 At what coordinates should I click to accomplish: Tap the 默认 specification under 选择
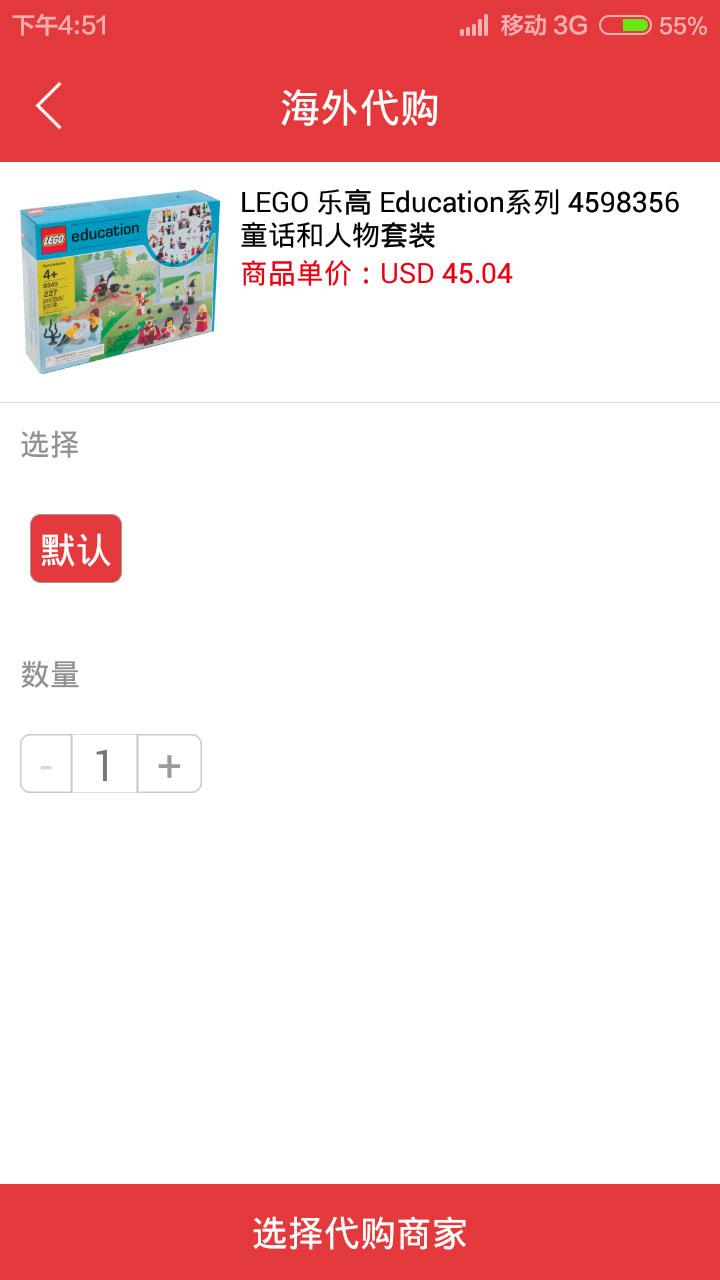point(75,547)
